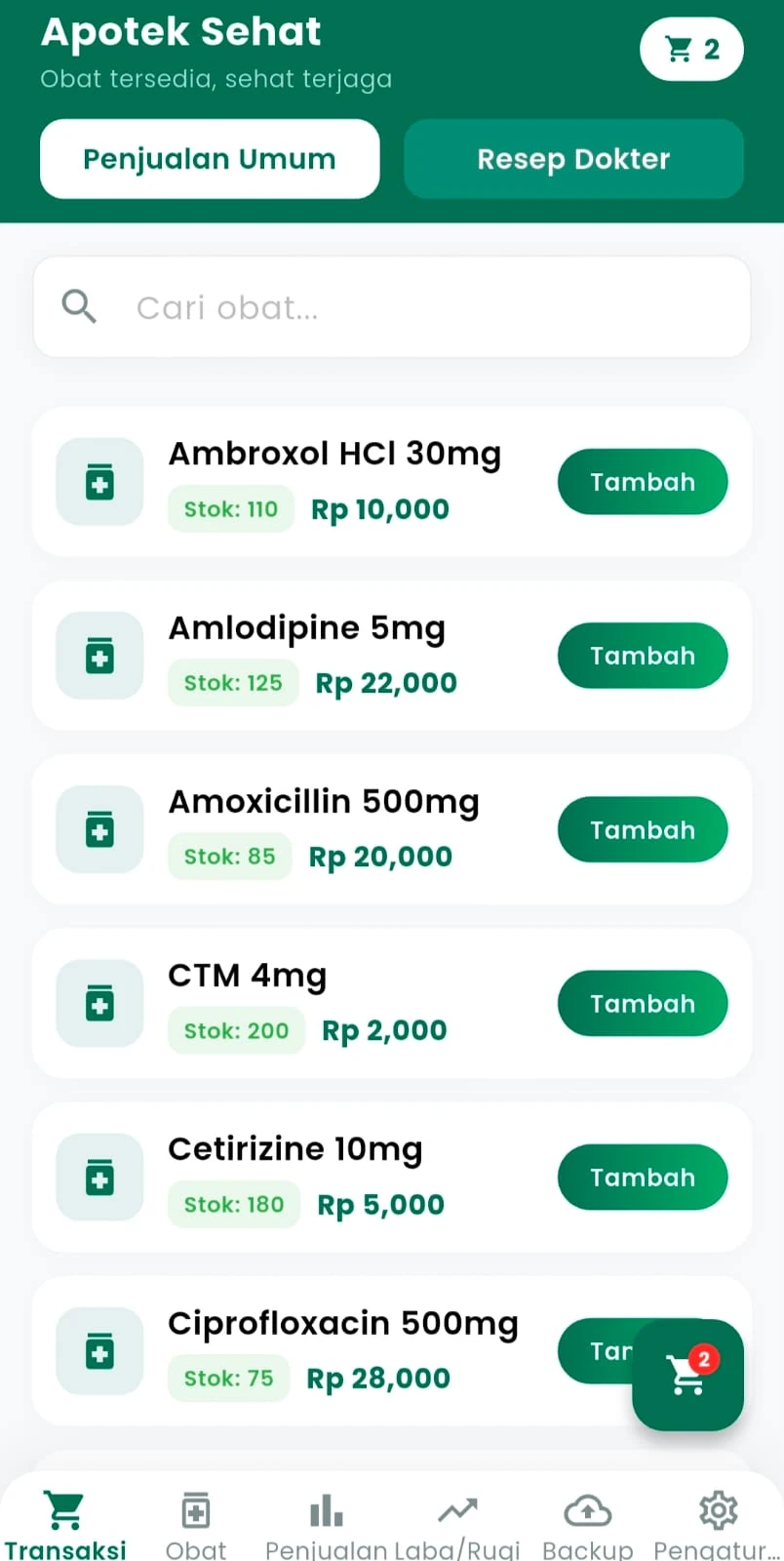Screen dimensions: 784x1561
Task: Tambah Amoxicillin 500mg to cart
Action: [642, 828]
